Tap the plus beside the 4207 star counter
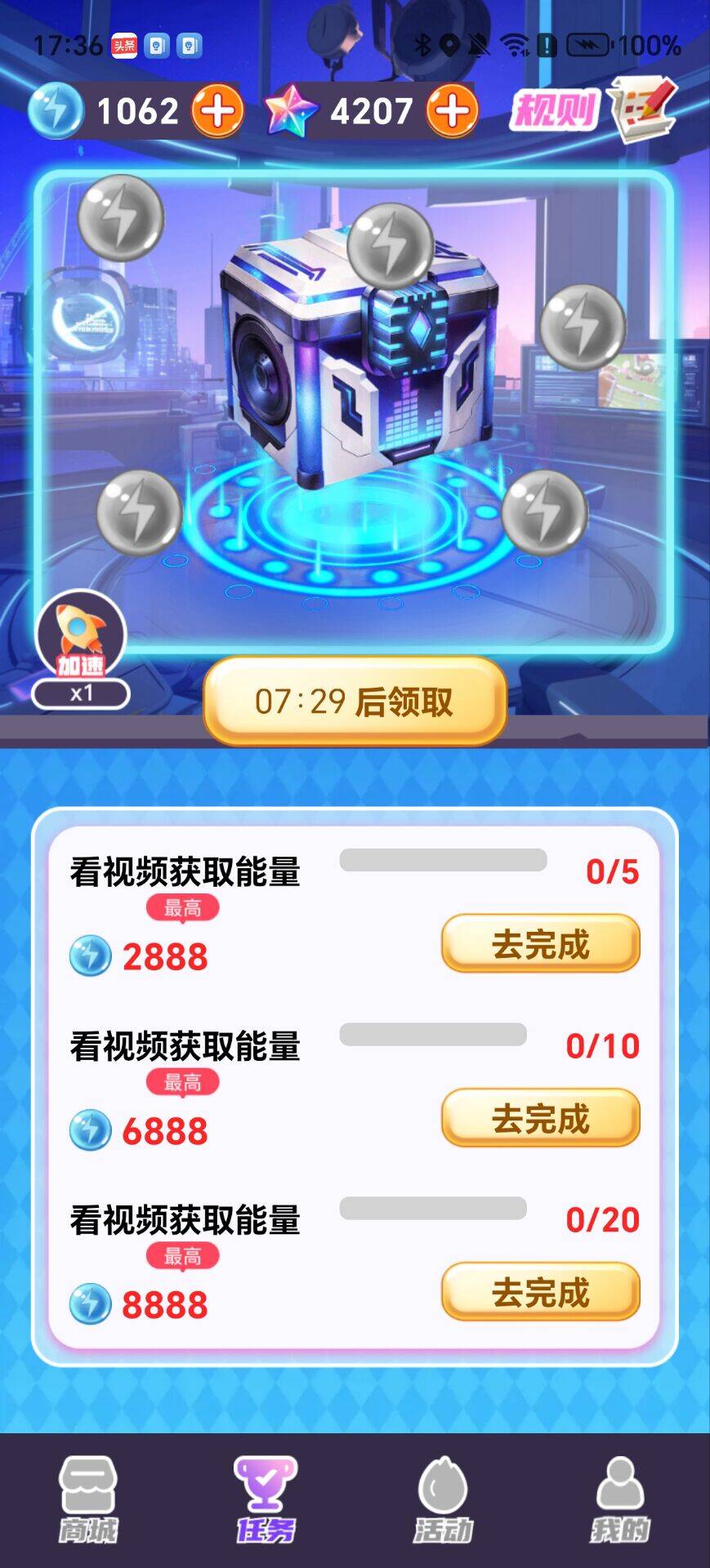710x1568 pixels. (x=452, y=110)
